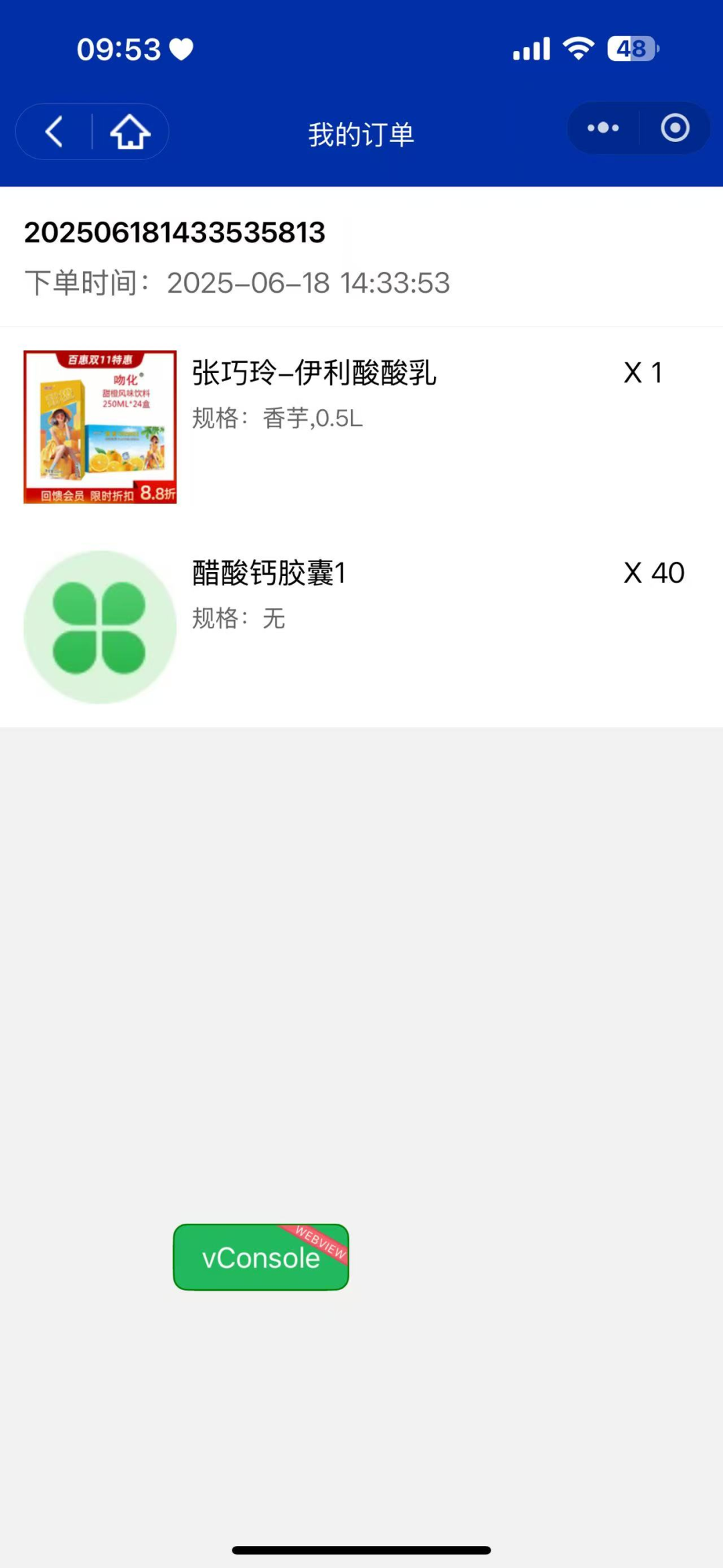Tap the quantity label X 1
The height and width of the screenshot is (1568, 723).
tap(641, 372)
